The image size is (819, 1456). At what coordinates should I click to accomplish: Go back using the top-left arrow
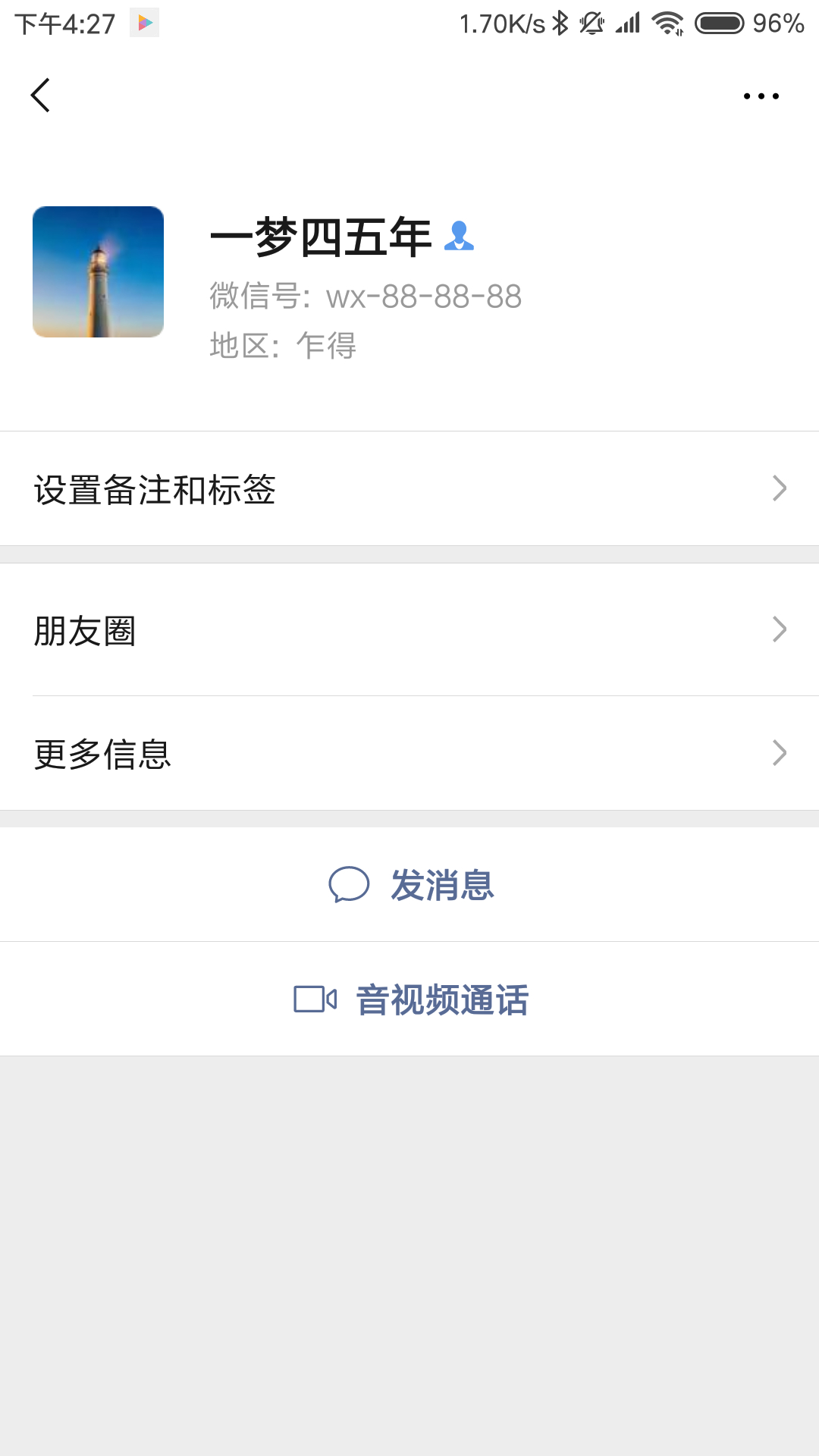point(41,96)
